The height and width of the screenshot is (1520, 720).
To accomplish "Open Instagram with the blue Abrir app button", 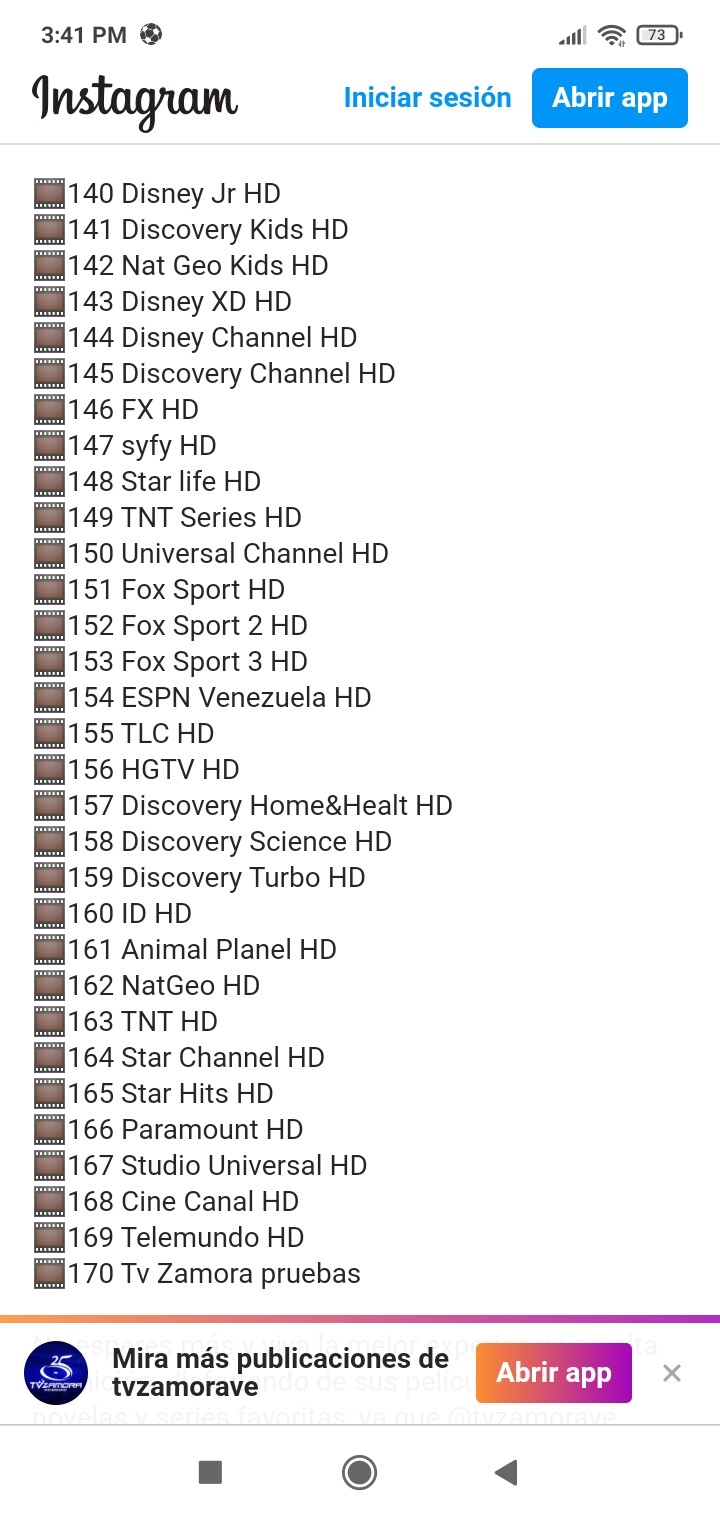I will point(609,98).
